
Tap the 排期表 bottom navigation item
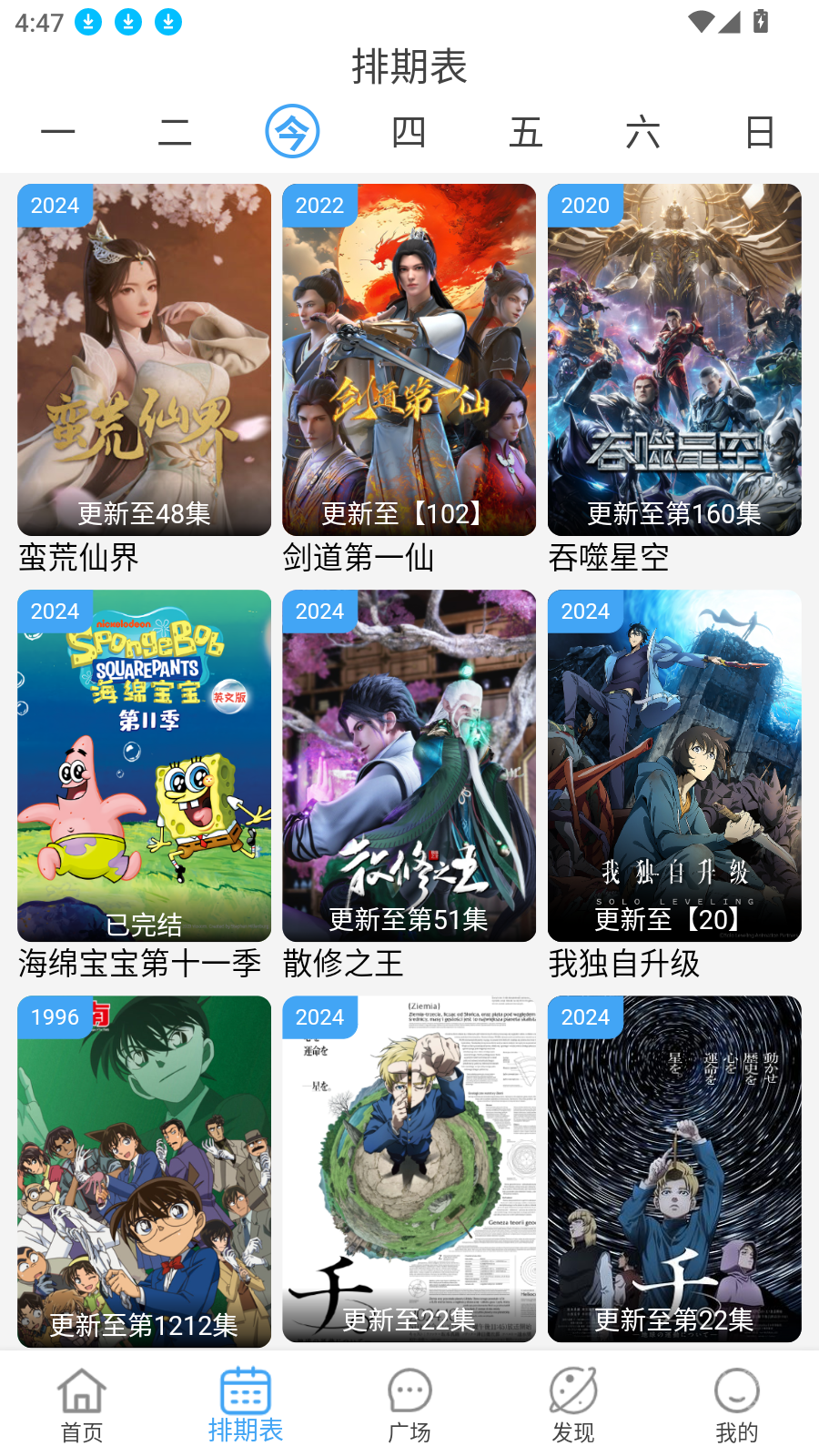(246, 1406)
